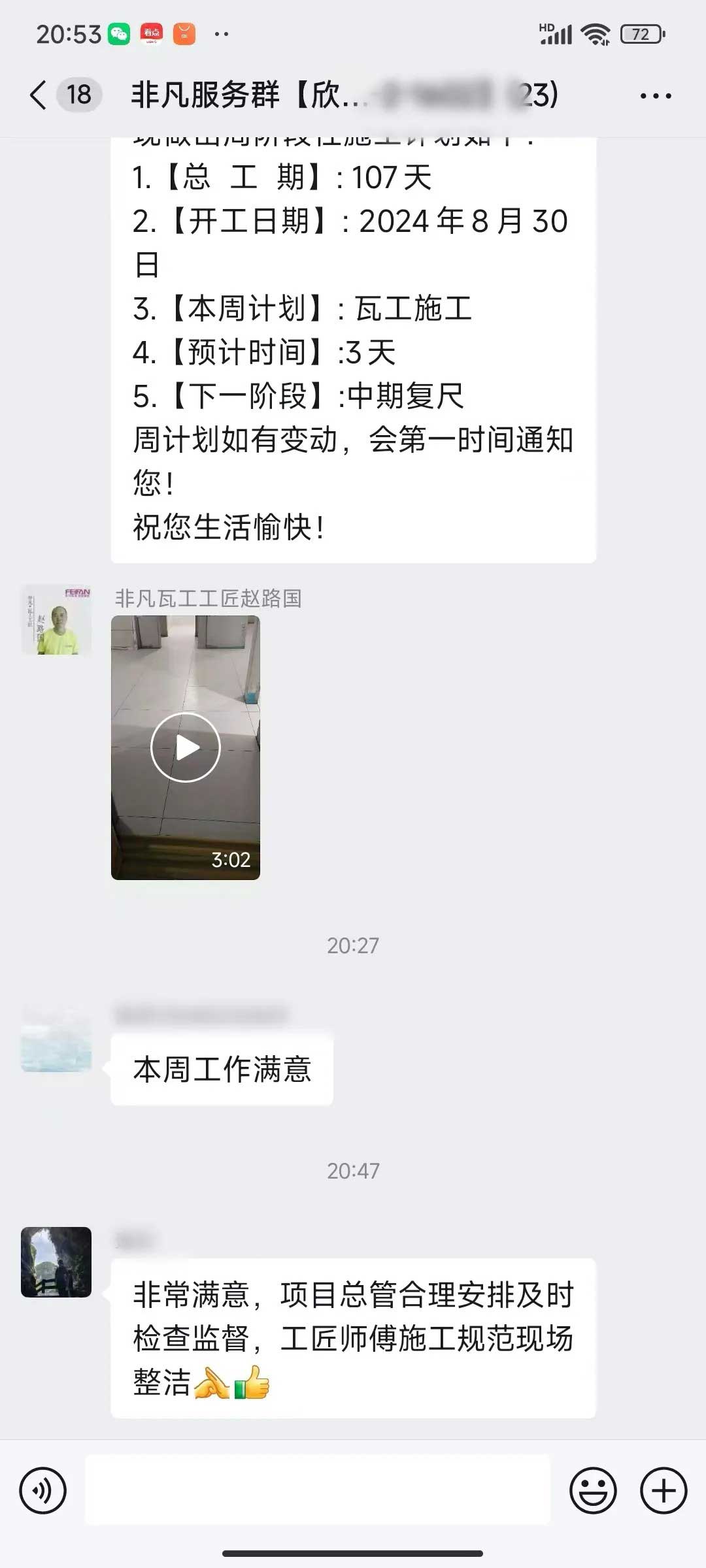The width and height of the screenshot is (706, 1568).
Task: View 非凡瓦工工匠赵路国's profile avatar
Action: (x=56, y=620)
